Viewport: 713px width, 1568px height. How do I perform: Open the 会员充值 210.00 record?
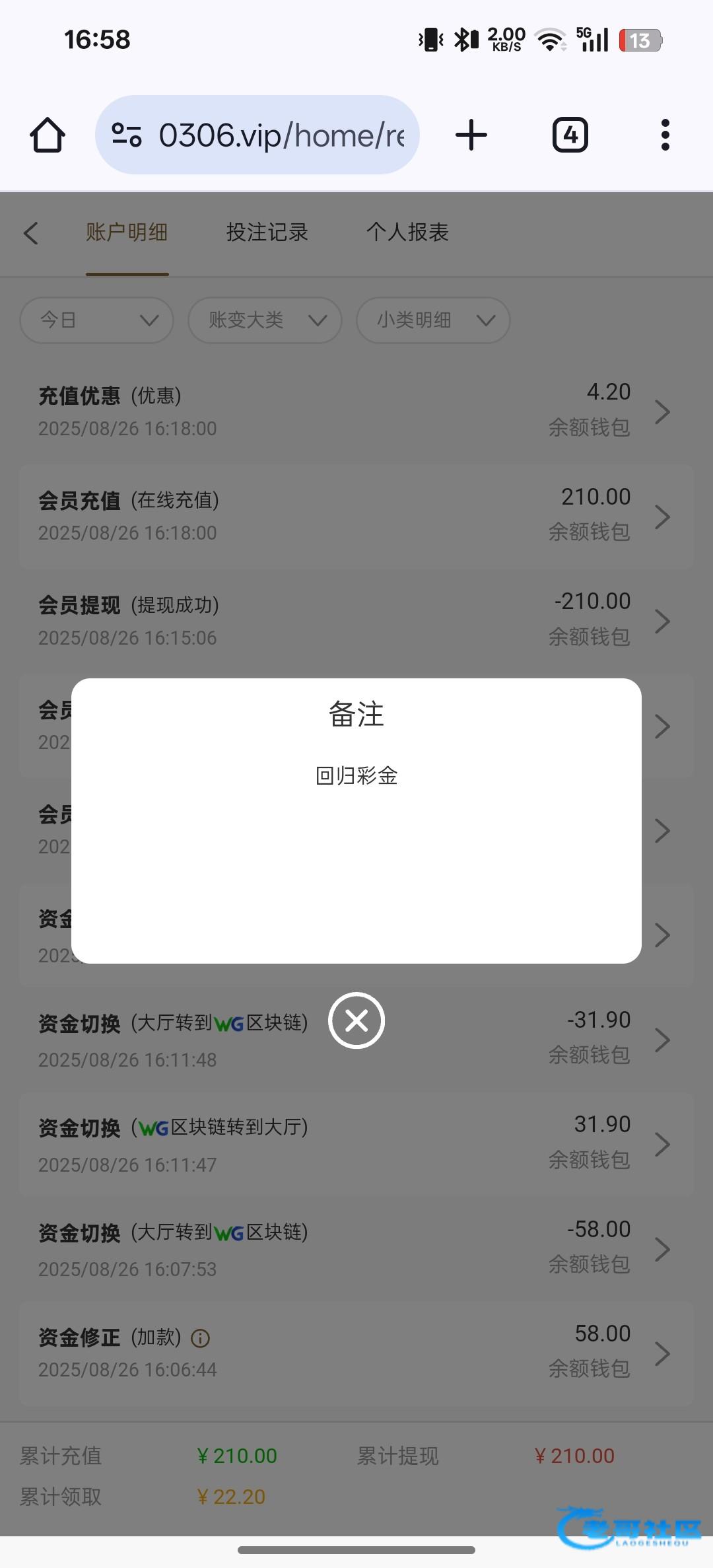pos(356,517)
